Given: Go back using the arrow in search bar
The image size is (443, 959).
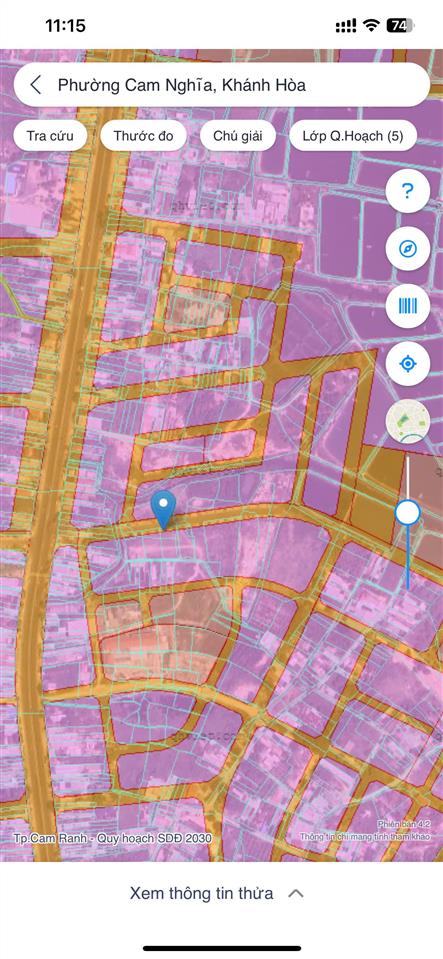Looking at the screenshot, I should pos(35,85).
